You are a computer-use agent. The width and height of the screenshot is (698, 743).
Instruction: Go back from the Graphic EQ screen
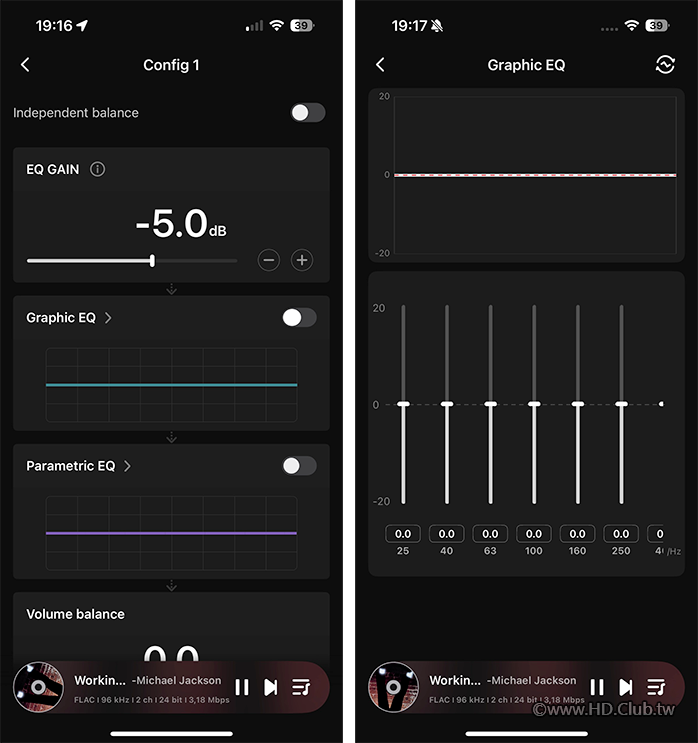pyautogui.click(x=380, y=65)
